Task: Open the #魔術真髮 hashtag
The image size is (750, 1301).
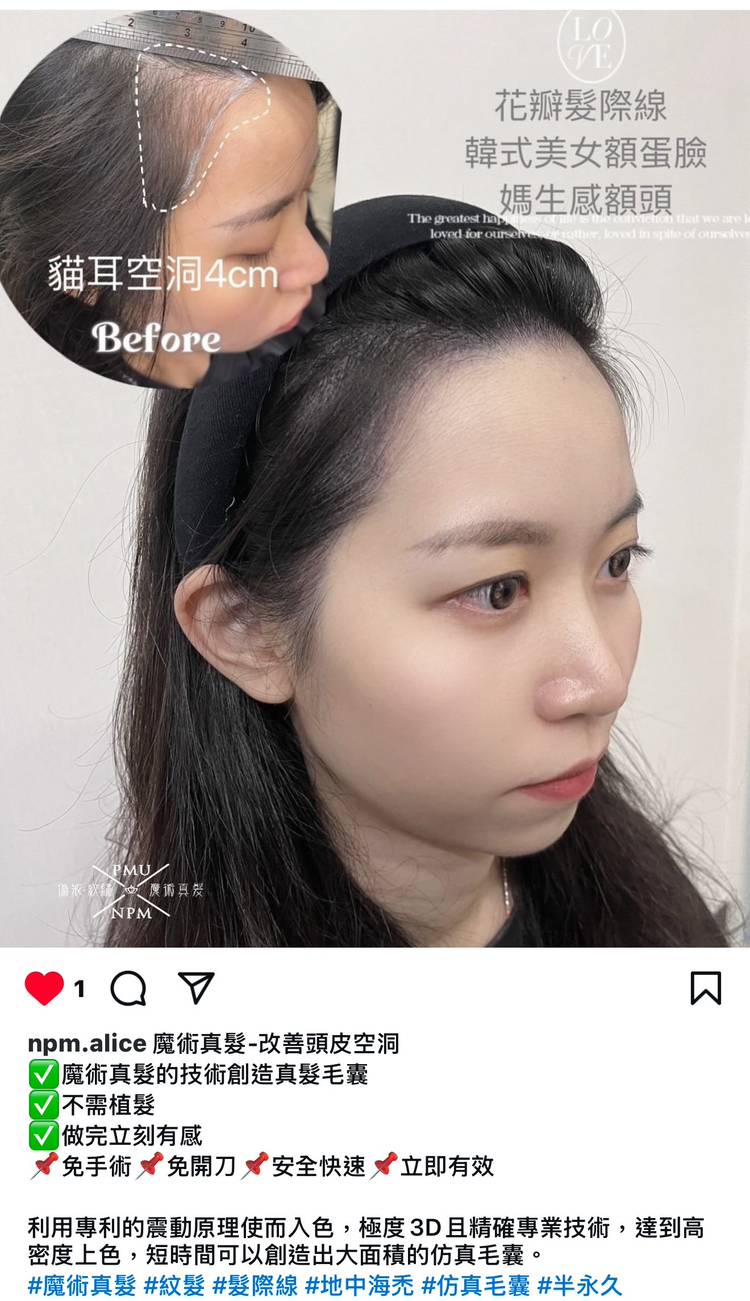Action: pyautogui.click(x=82, y=1284)
